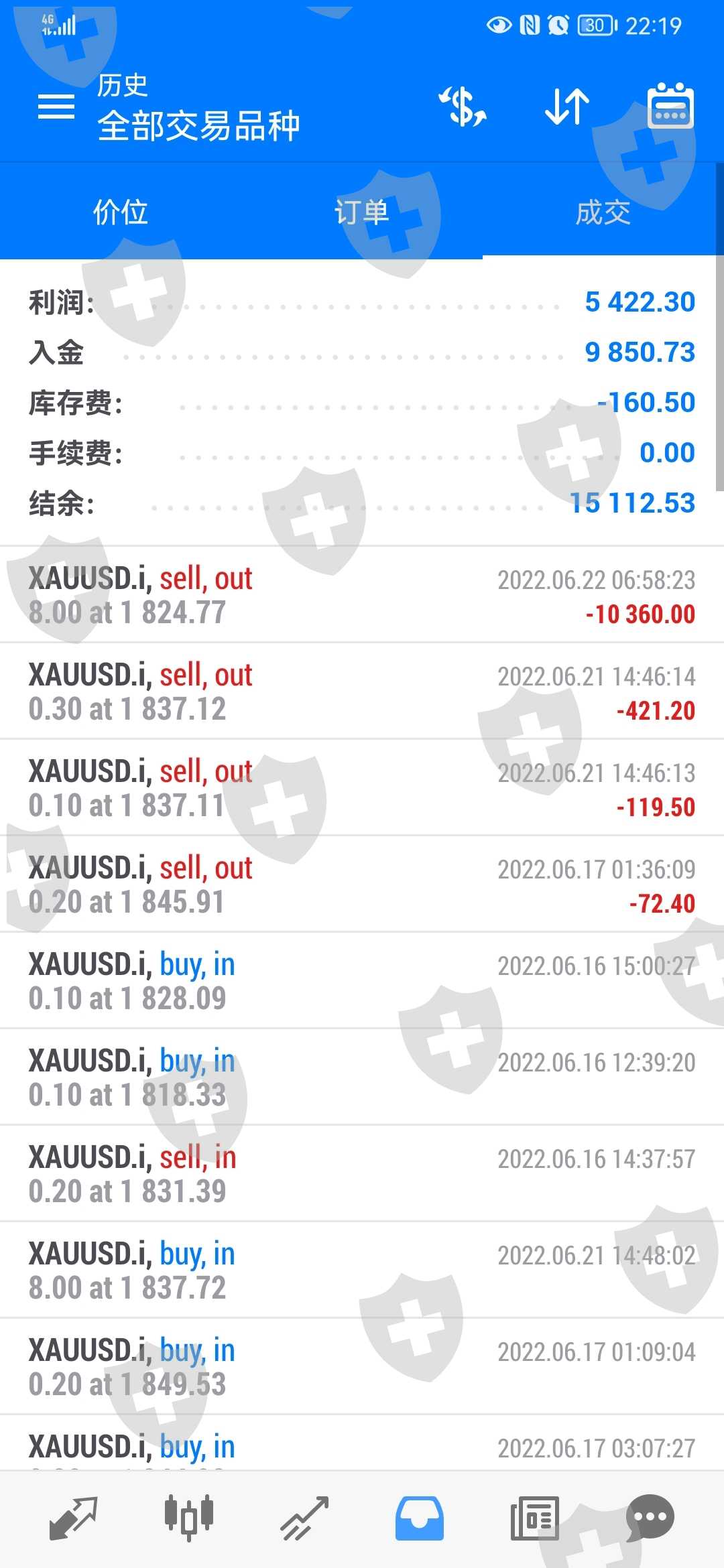Open the calendar date range picker
Viewport: 724px width, 1568px height.
coord(670,107)
